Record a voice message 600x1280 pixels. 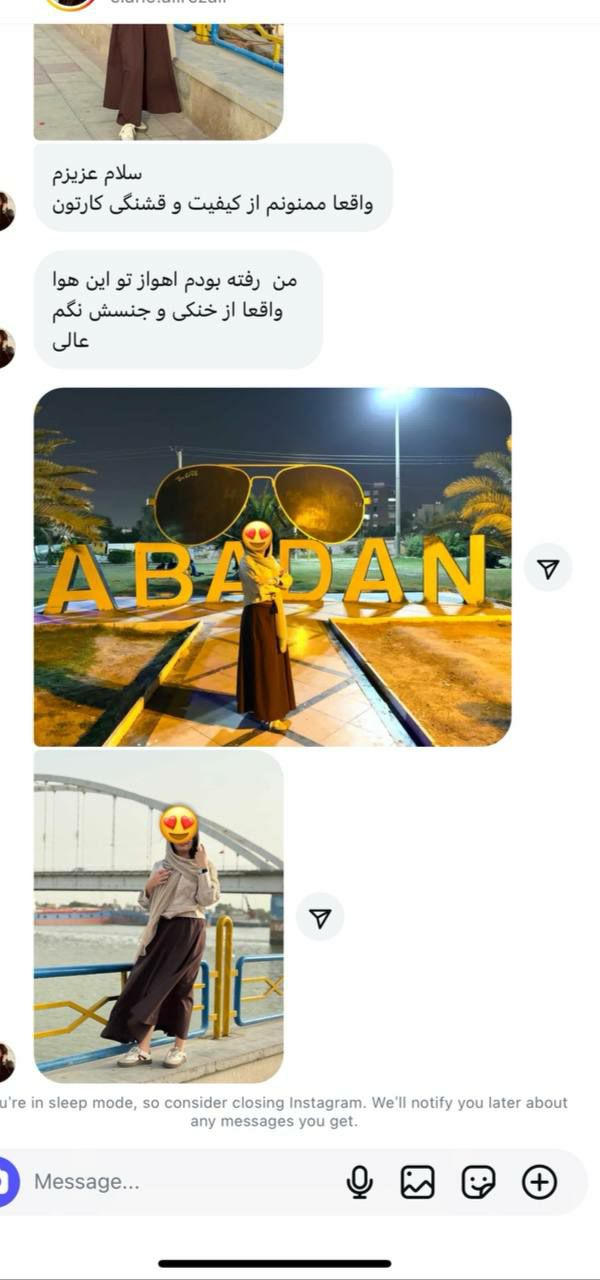click(359, 1182)
